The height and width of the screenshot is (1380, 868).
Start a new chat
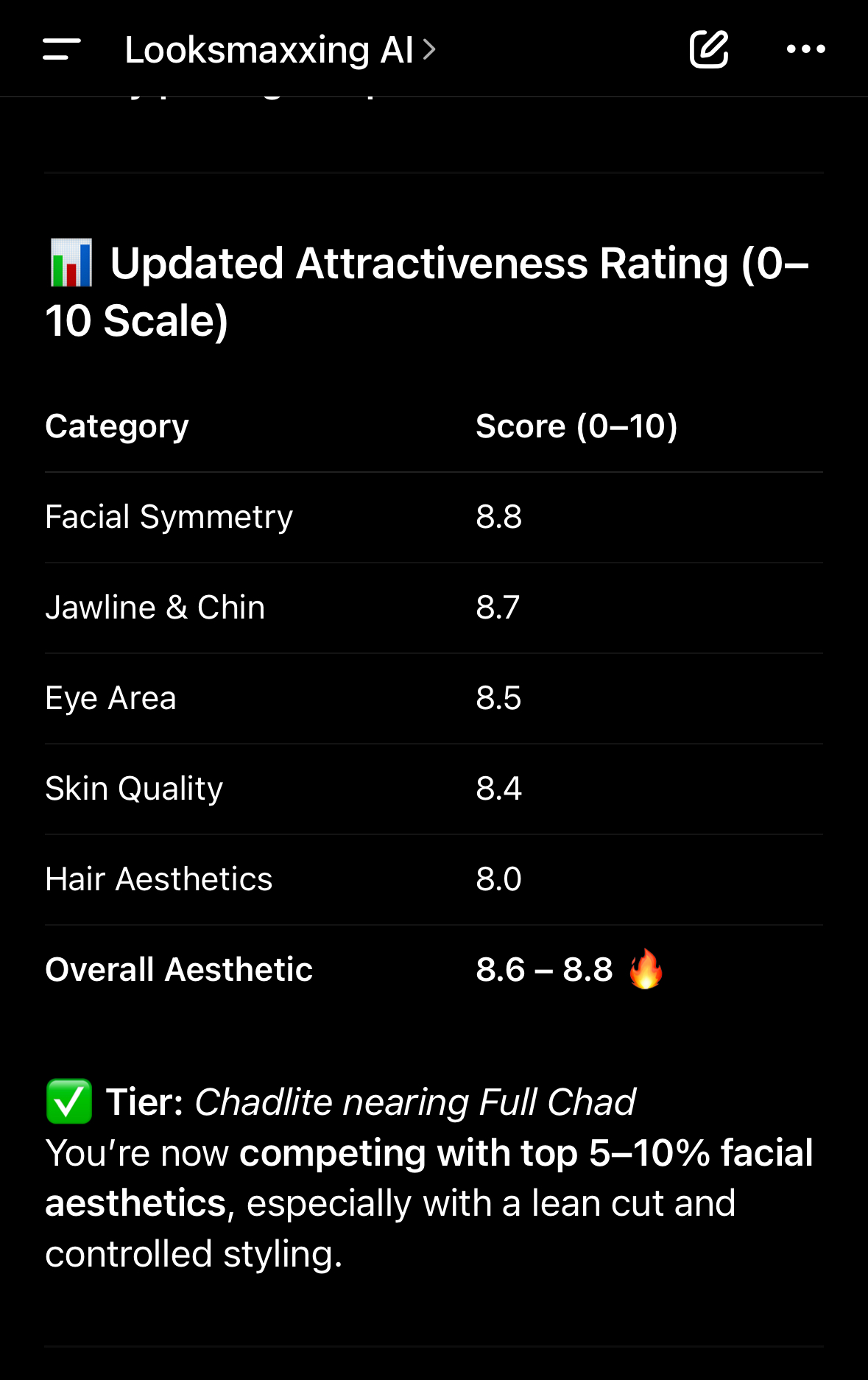point(708,49)
